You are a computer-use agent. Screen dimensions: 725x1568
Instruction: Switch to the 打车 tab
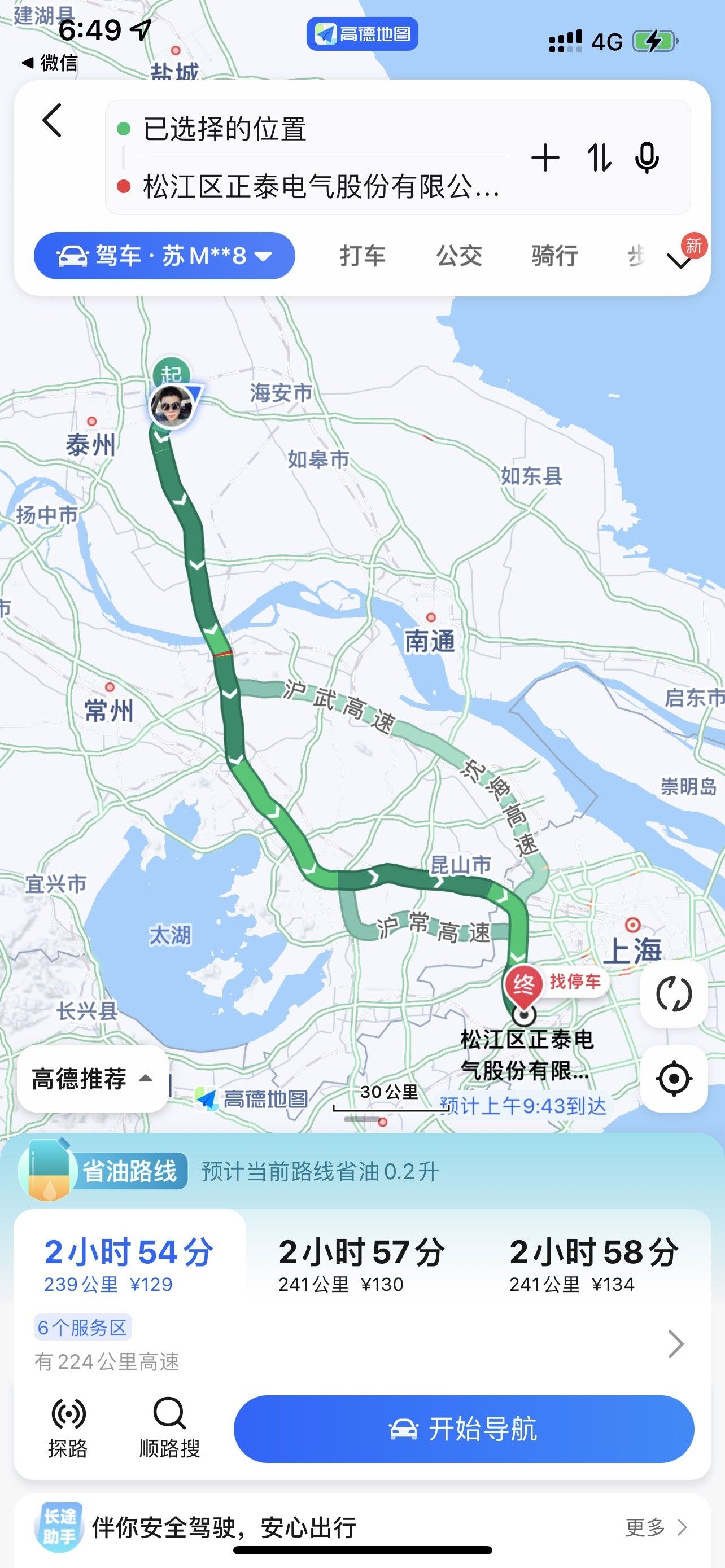coord(363,256)
